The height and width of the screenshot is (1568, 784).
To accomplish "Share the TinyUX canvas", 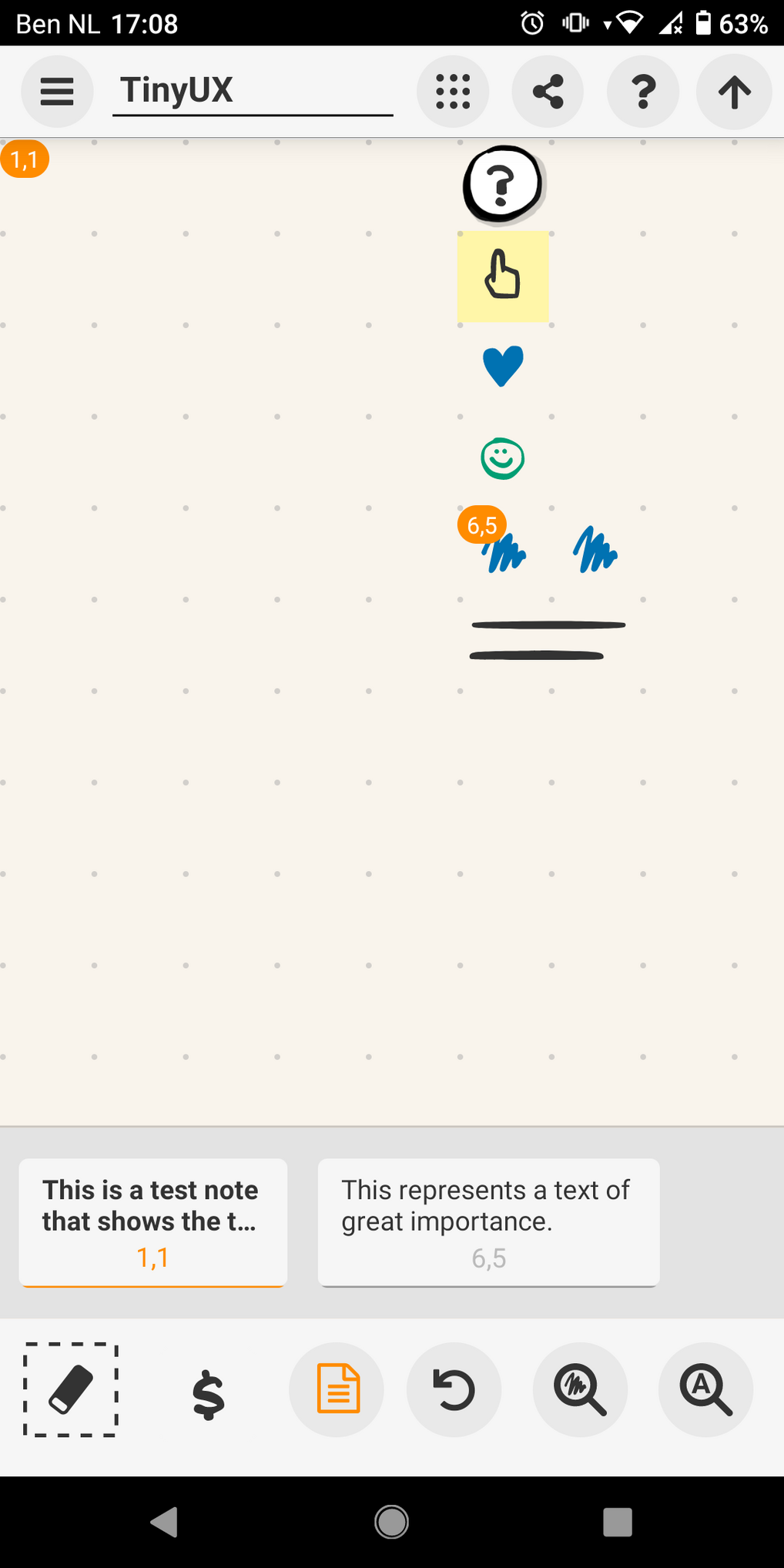I will tap(548, 92).
